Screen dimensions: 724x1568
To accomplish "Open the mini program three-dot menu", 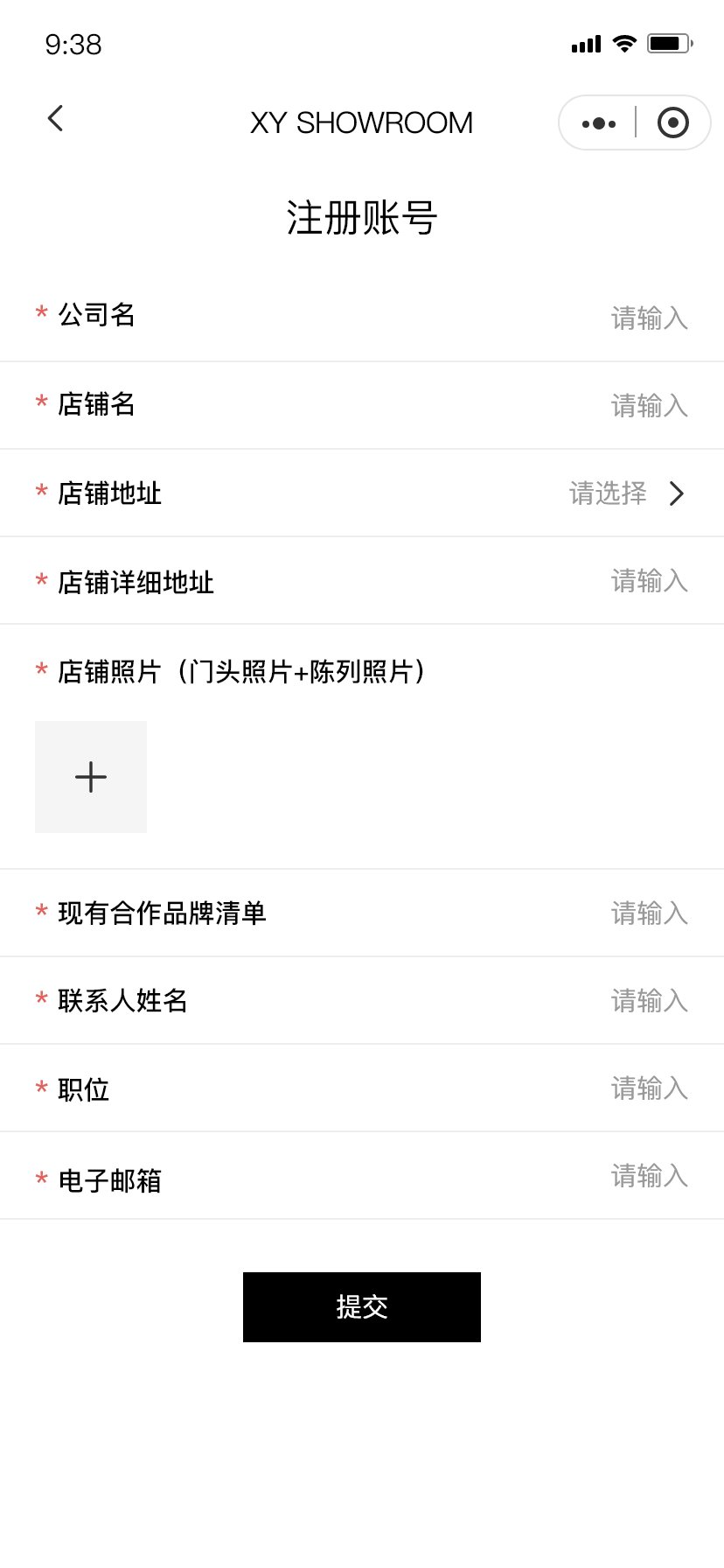I will click(x=598, y=123).
